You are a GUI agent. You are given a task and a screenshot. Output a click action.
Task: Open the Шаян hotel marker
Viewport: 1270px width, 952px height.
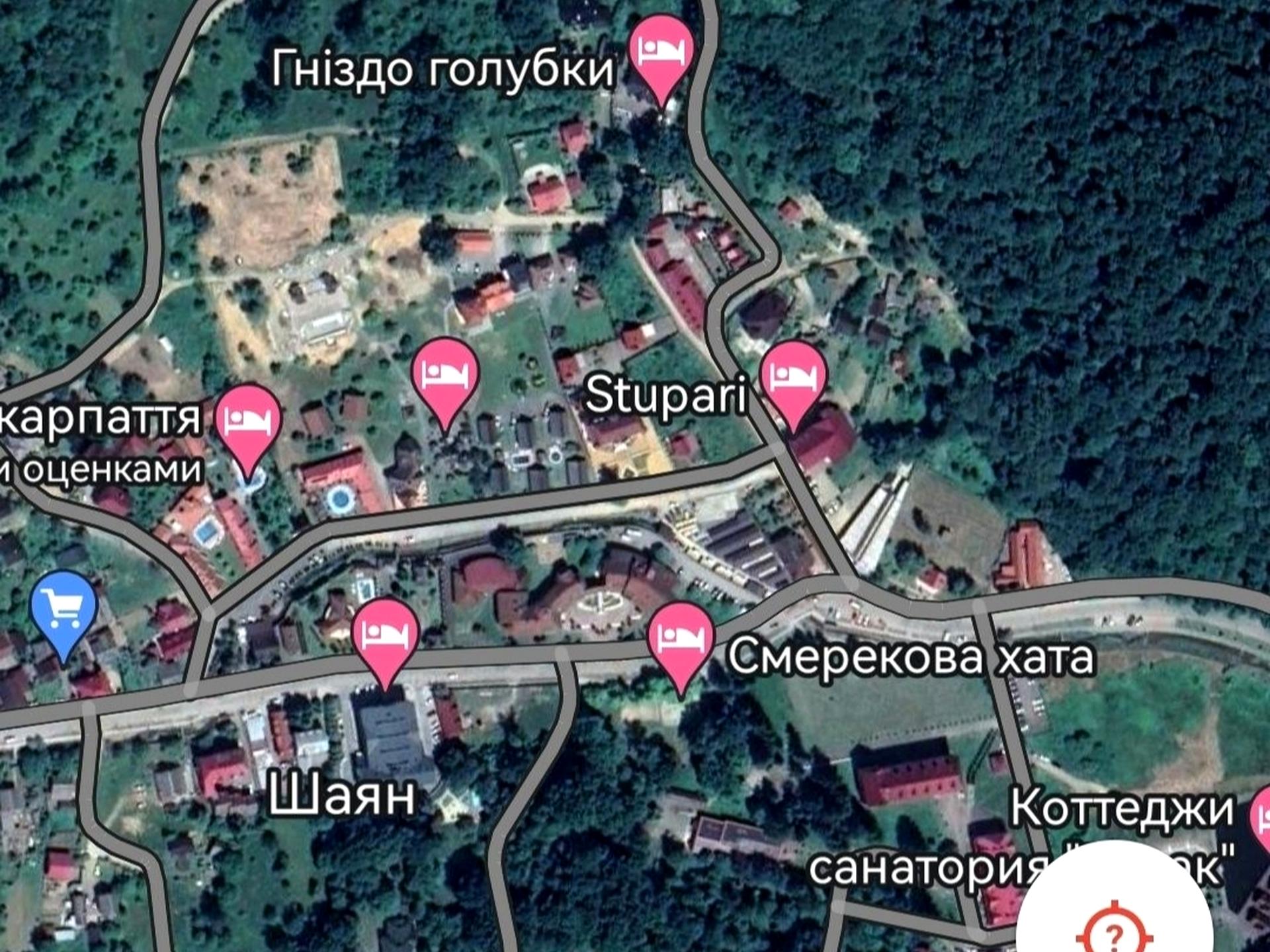click(x=385, y=635)
